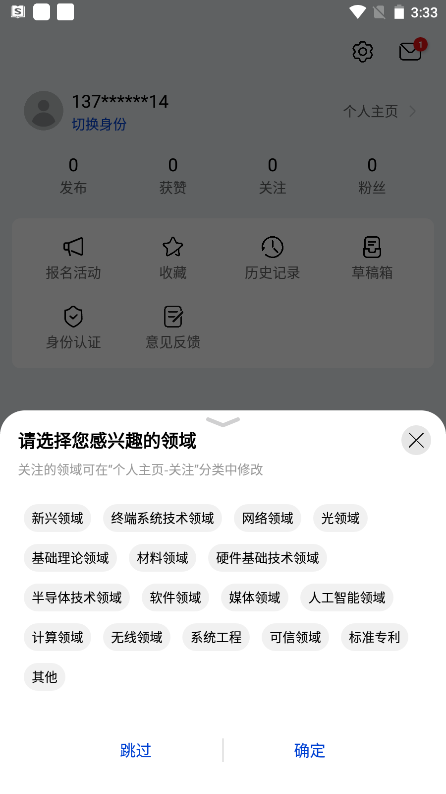Viewport: 446px width, 794px height.
Task: Pick the 半导体技术领域 chip
Action: (x=77, y=597)
